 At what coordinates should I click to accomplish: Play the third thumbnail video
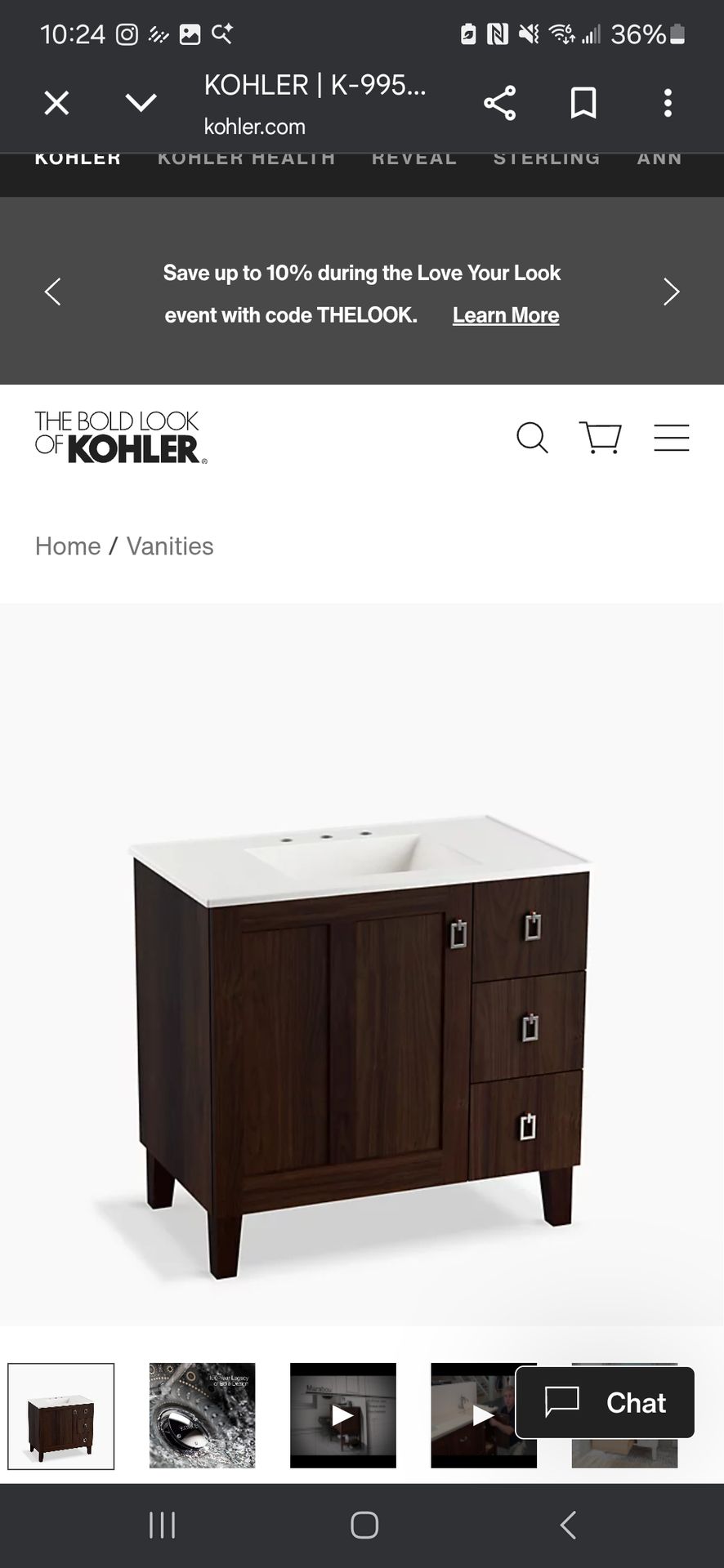tap(343, 1416)
